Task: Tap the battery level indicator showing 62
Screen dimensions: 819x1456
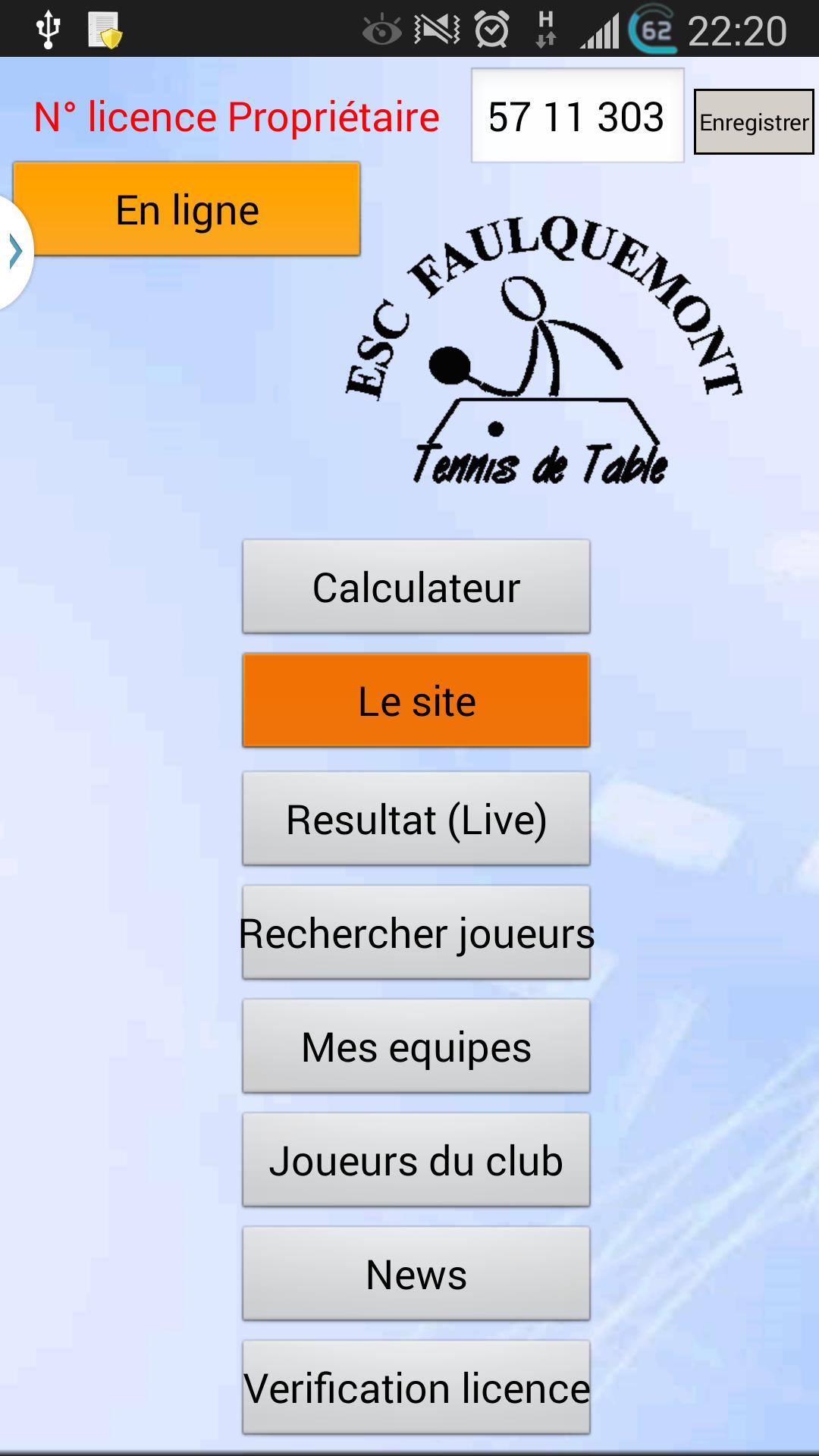Action: click(x=654, y=29)
